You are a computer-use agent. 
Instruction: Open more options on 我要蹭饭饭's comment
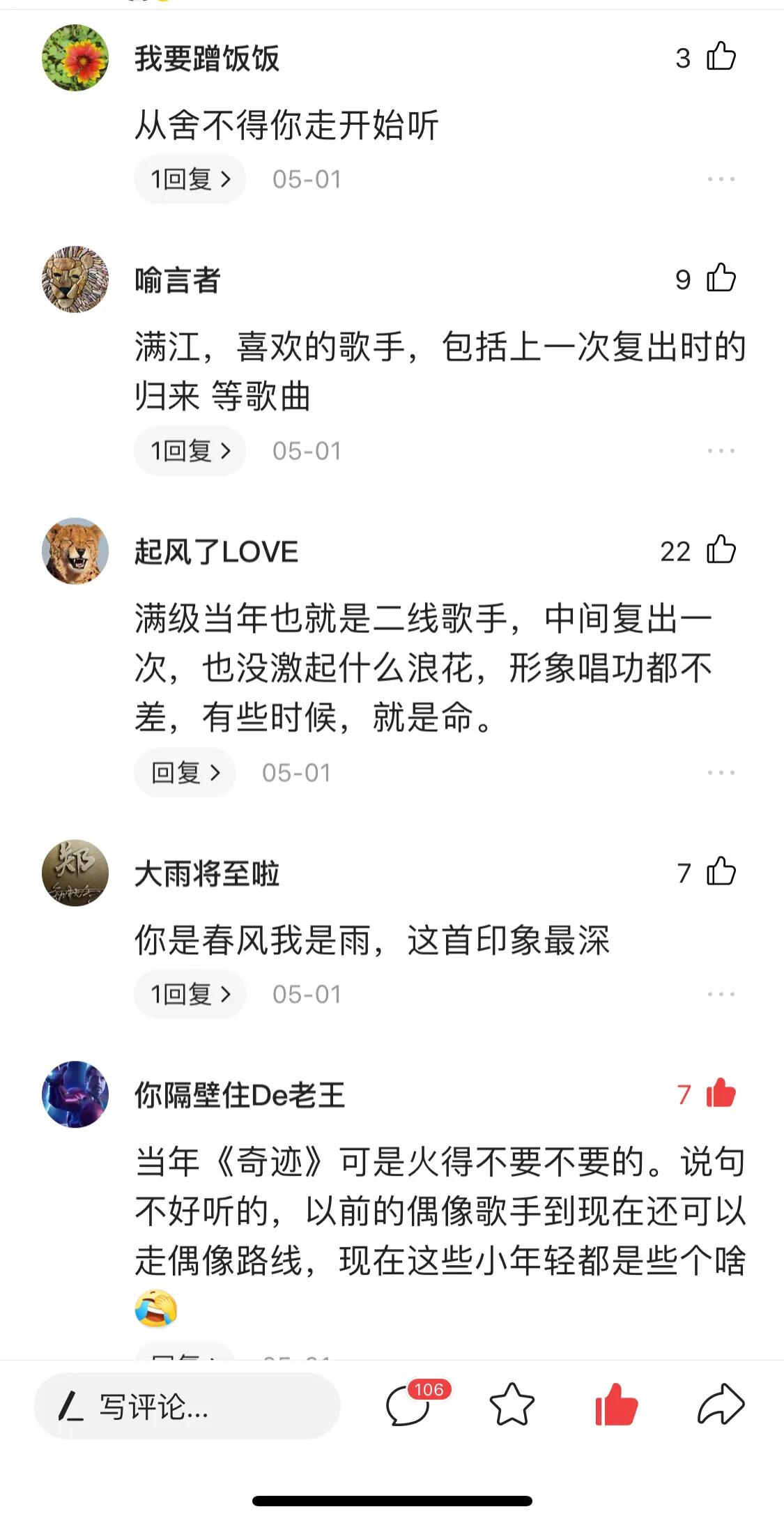pos(719,179)
